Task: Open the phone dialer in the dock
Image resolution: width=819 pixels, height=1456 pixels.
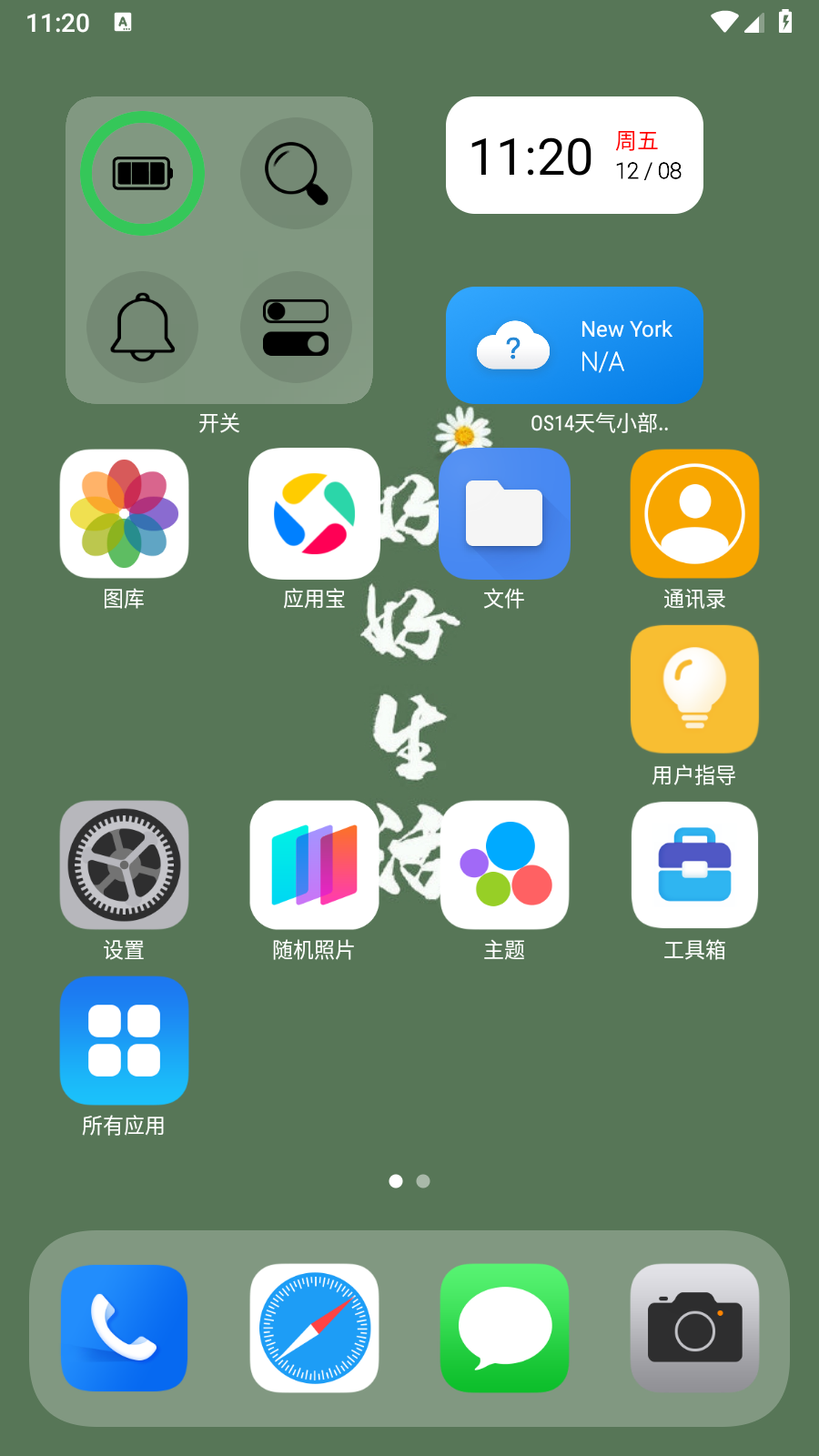Action: 124,1328
